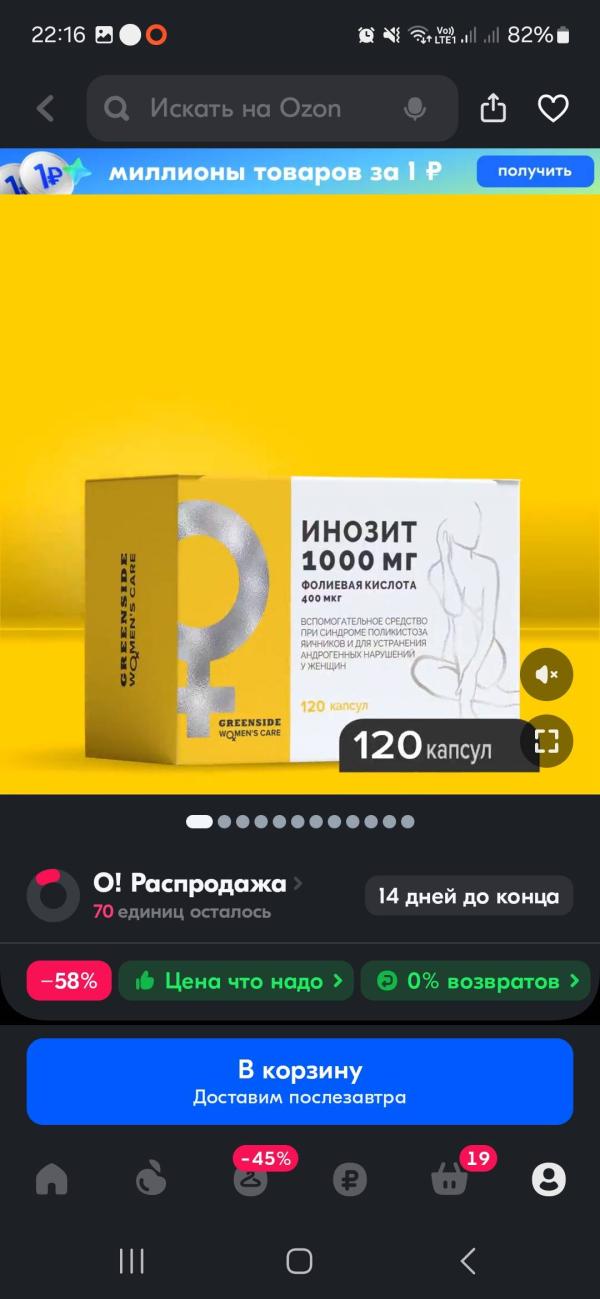Image resolution: width=600 pixels, height=1299 pixels.
Task: Open the clothing tab with the -45% badge
Action: [x=250, y=1178]
